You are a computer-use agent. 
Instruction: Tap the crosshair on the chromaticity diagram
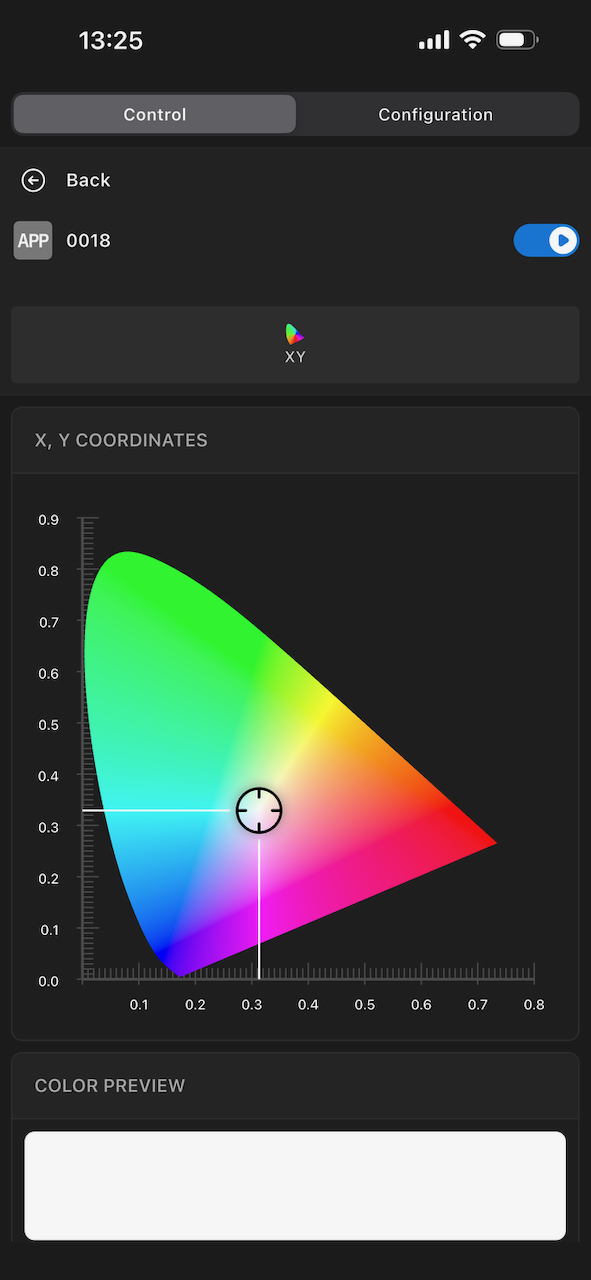pyautogui.click(x=259, y=810)
